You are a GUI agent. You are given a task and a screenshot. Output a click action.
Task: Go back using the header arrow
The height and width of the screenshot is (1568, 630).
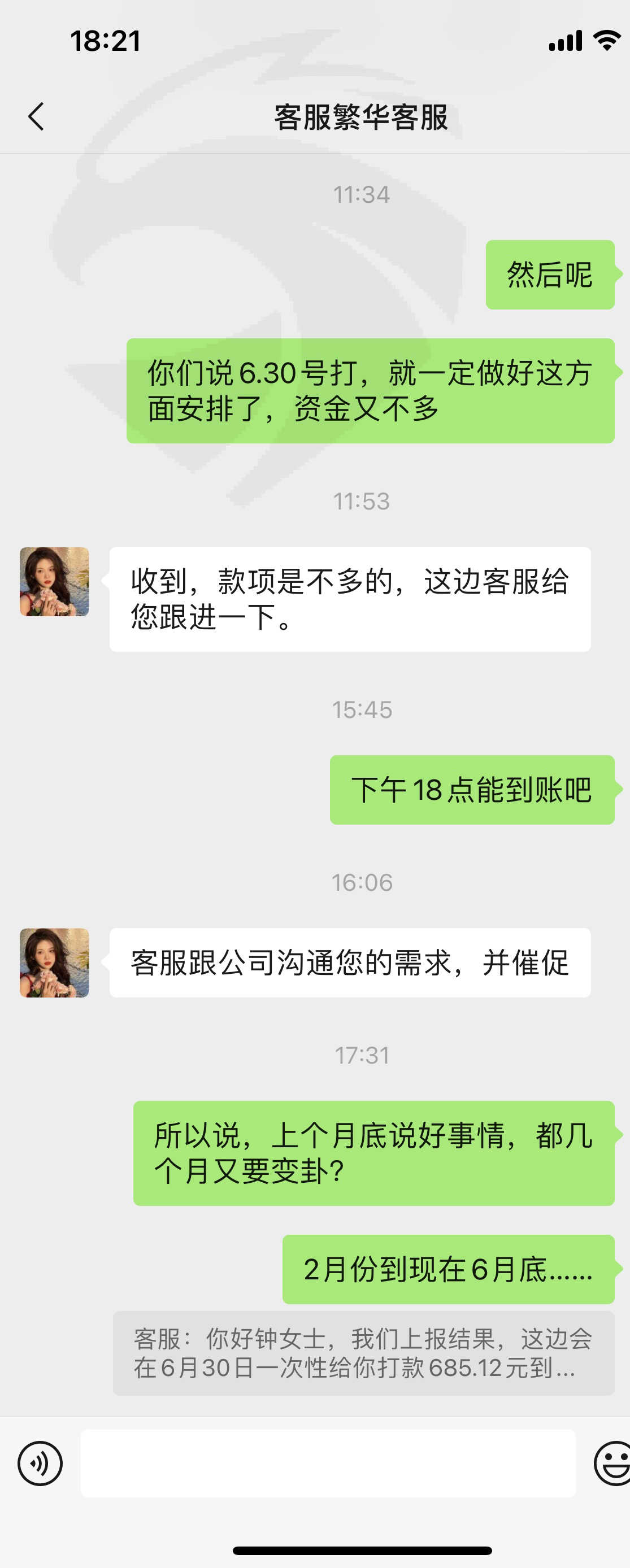36,116
